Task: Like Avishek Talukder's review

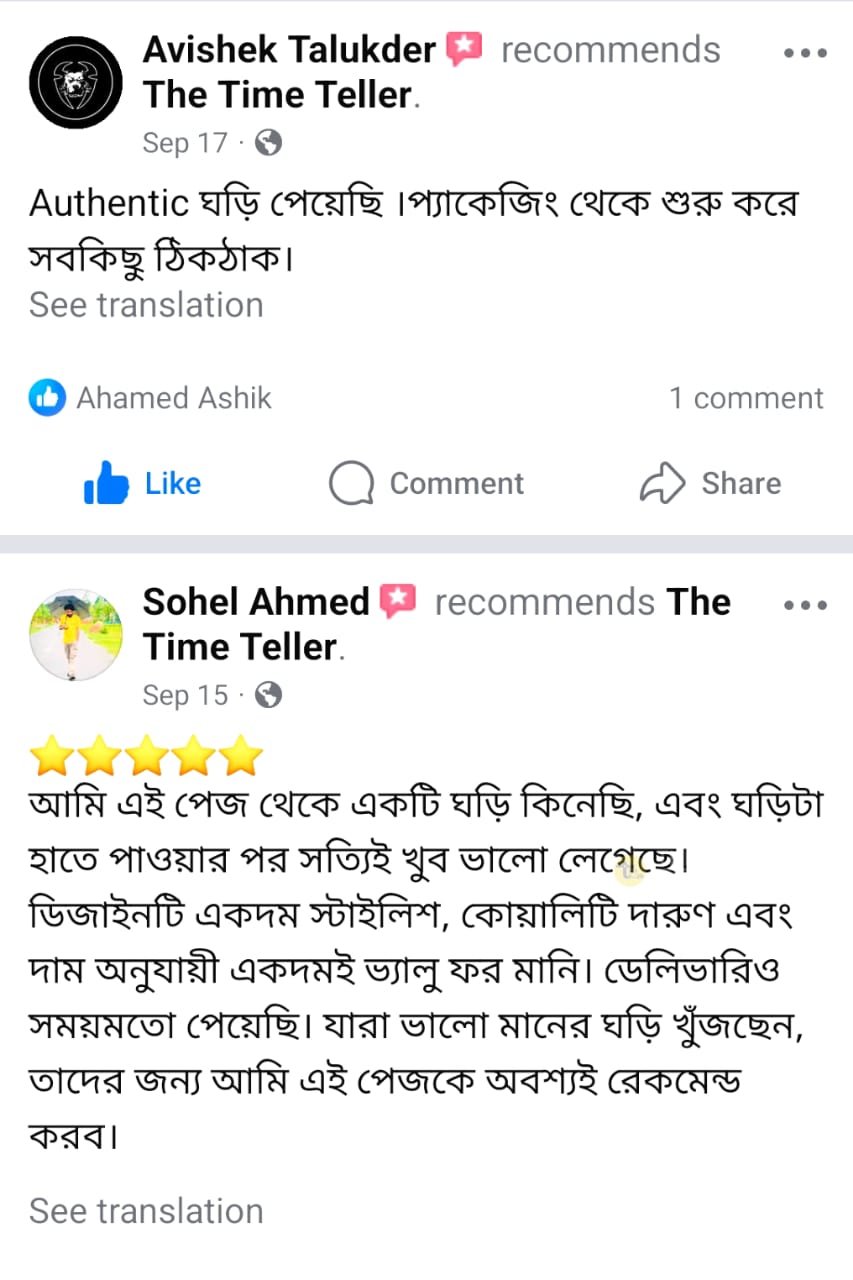Action: tap(143, 484)
